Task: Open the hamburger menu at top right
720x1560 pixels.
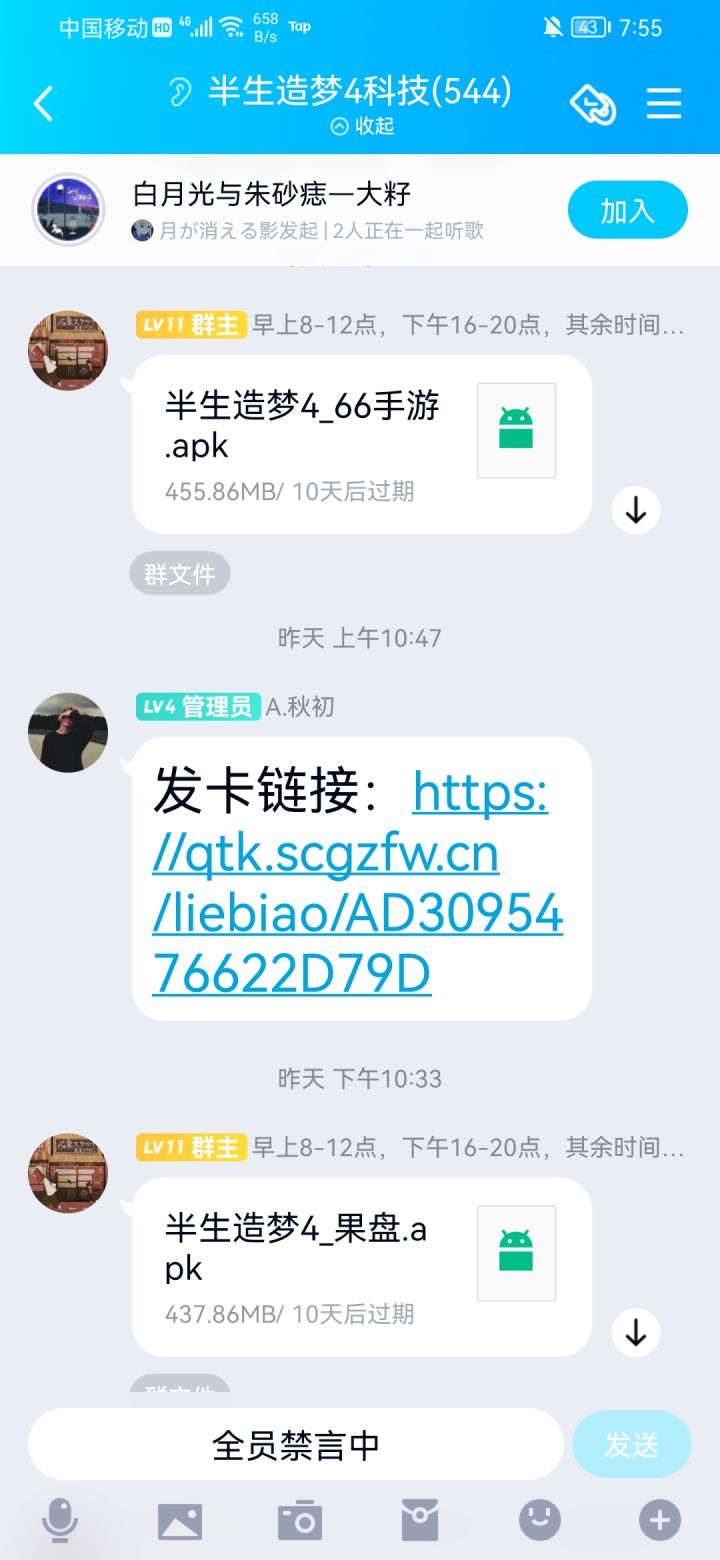Action: point(664,103)
